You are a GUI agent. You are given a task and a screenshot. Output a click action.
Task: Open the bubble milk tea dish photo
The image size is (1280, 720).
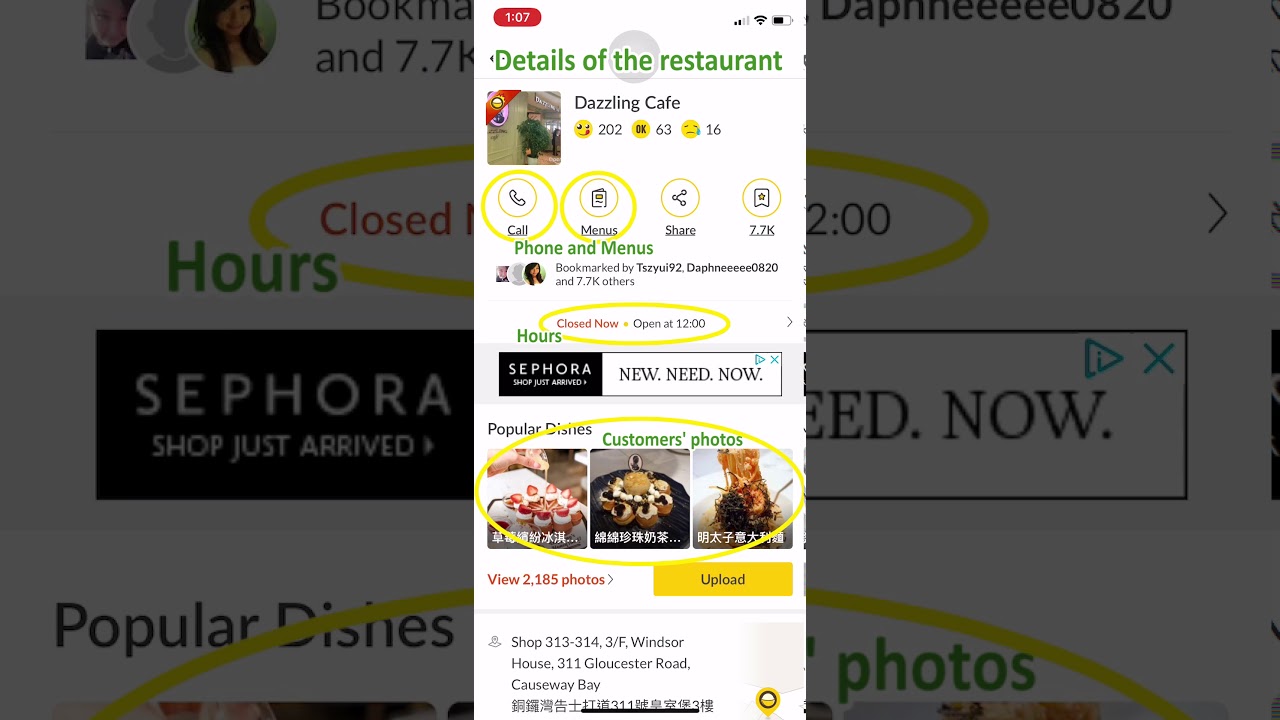coord(640,498)
